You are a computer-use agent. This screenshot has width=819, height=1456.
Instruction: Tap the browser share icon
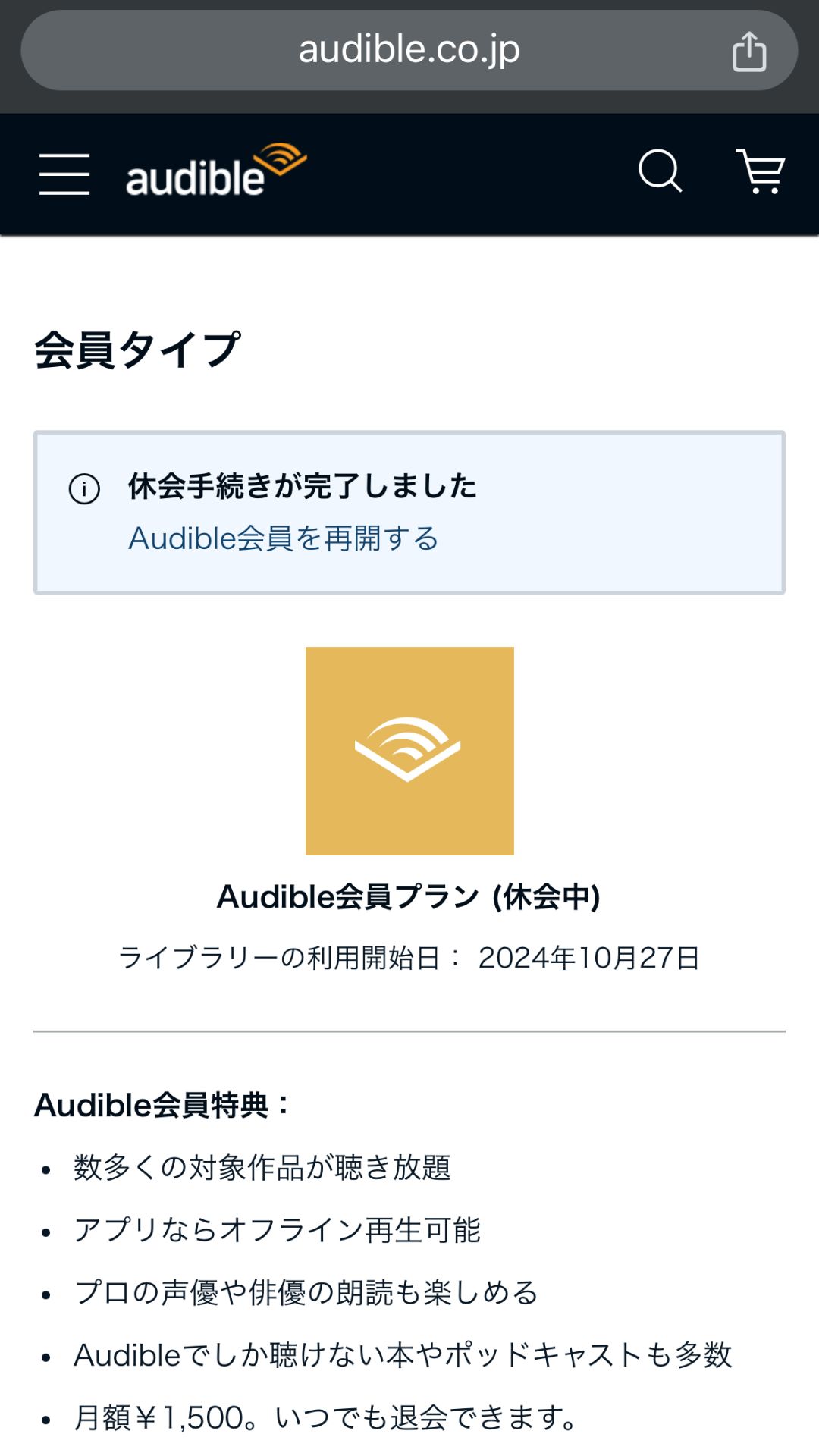[x=749, y=49]
